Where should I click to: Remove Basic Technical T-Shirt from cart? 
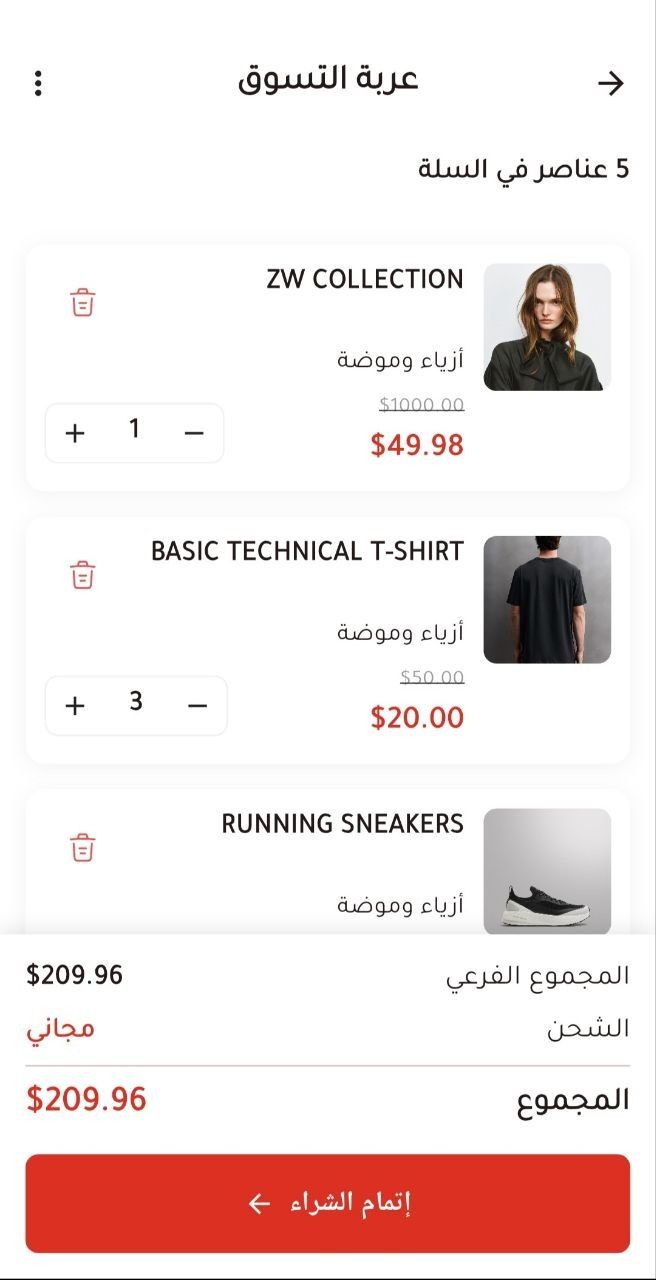83,575
